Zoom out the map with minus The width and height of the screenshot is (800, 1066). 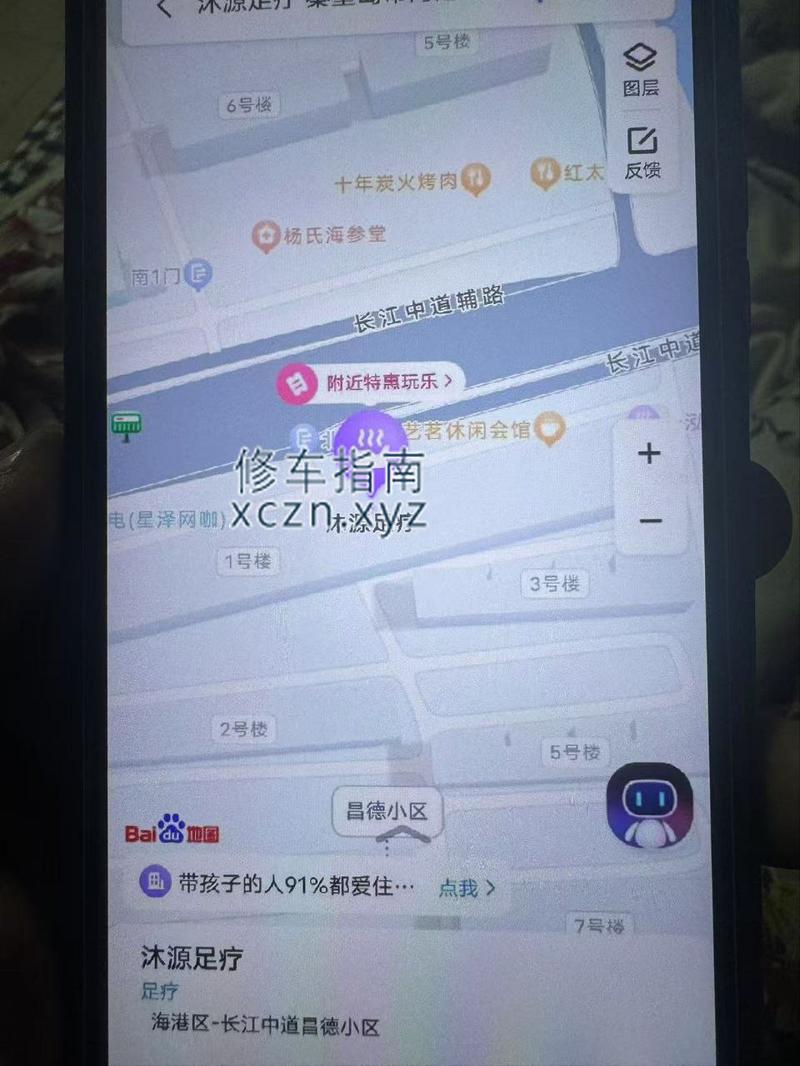pos(650,521)
